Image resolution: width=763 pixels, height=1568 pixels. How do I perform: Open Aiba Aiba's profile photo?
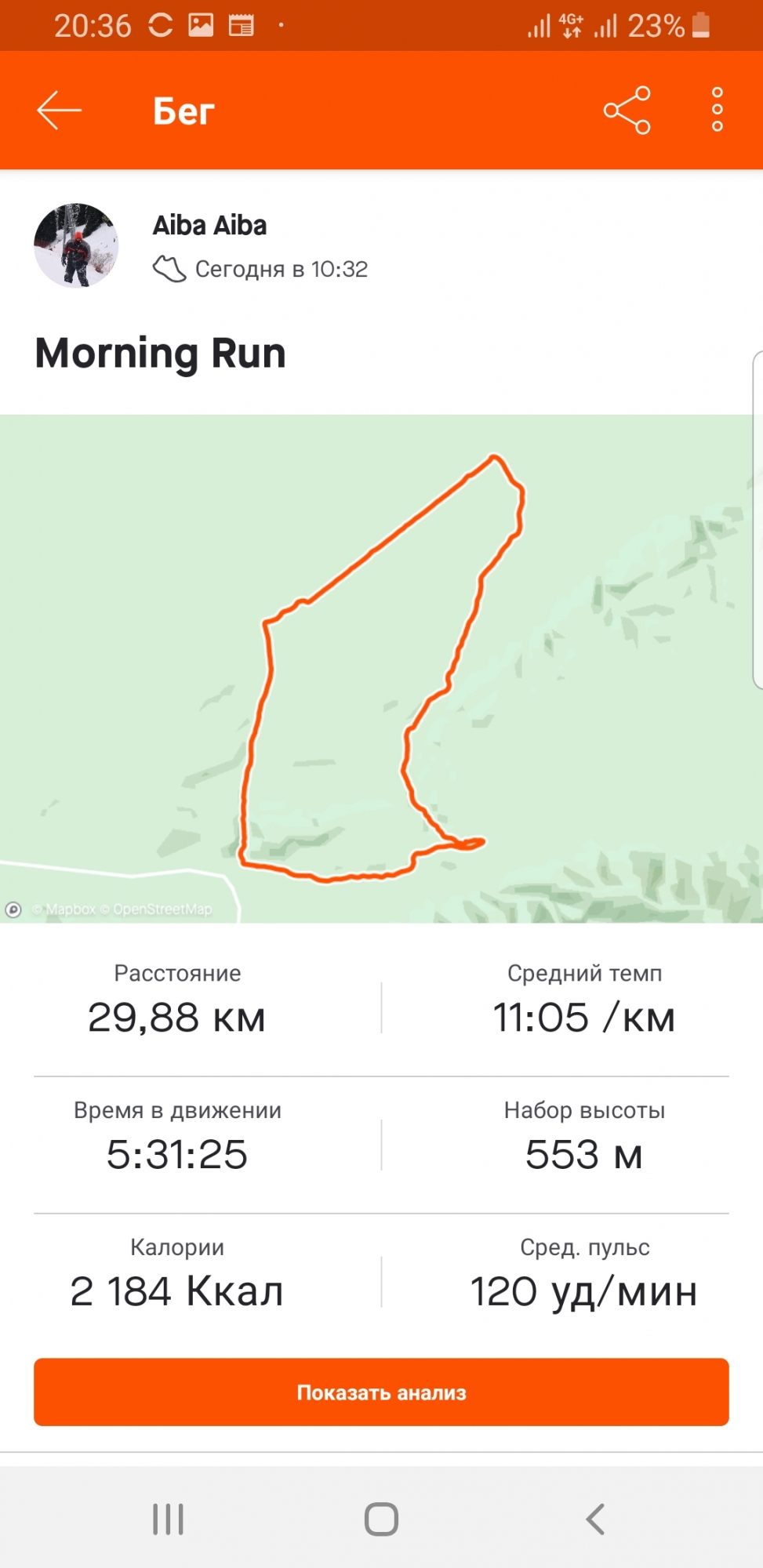[x=76, y=246]
